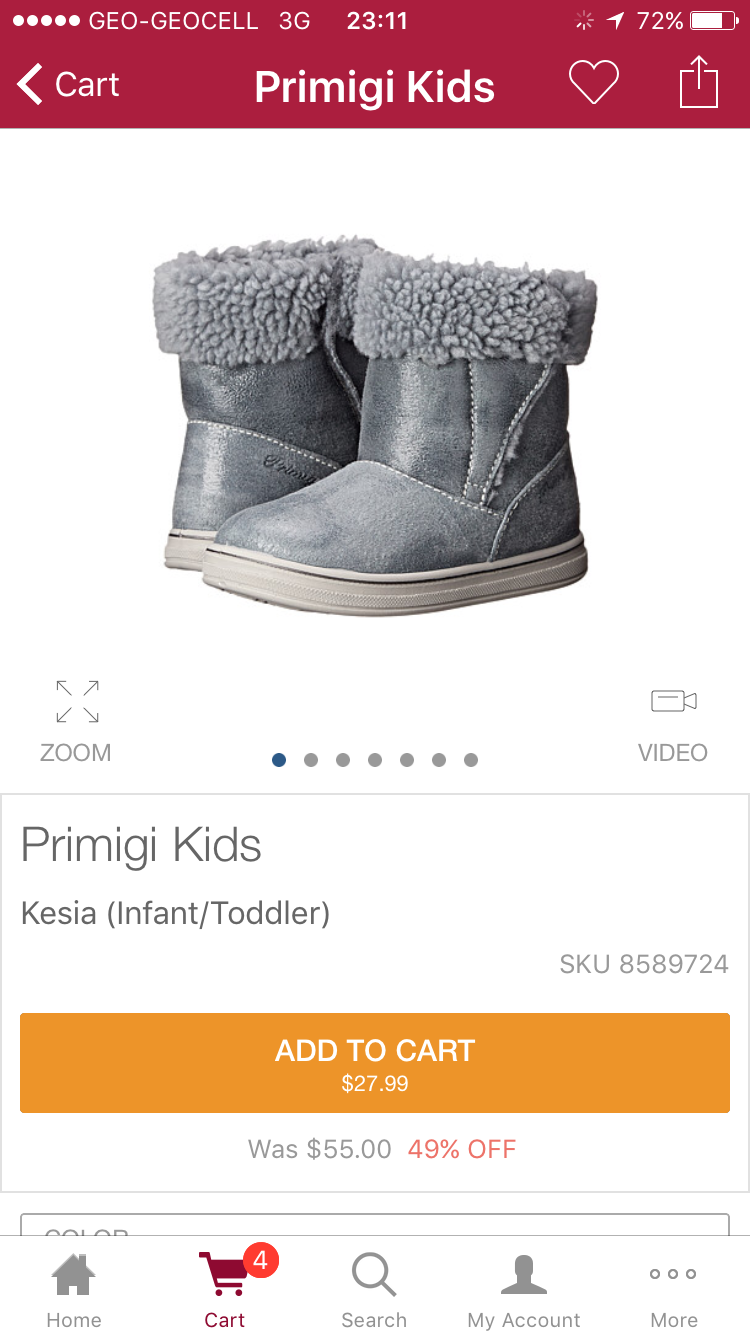The width and height of the screenshot is (750, 1334).
Task: Expand the COLOR selector
Action: point(375,1226)
